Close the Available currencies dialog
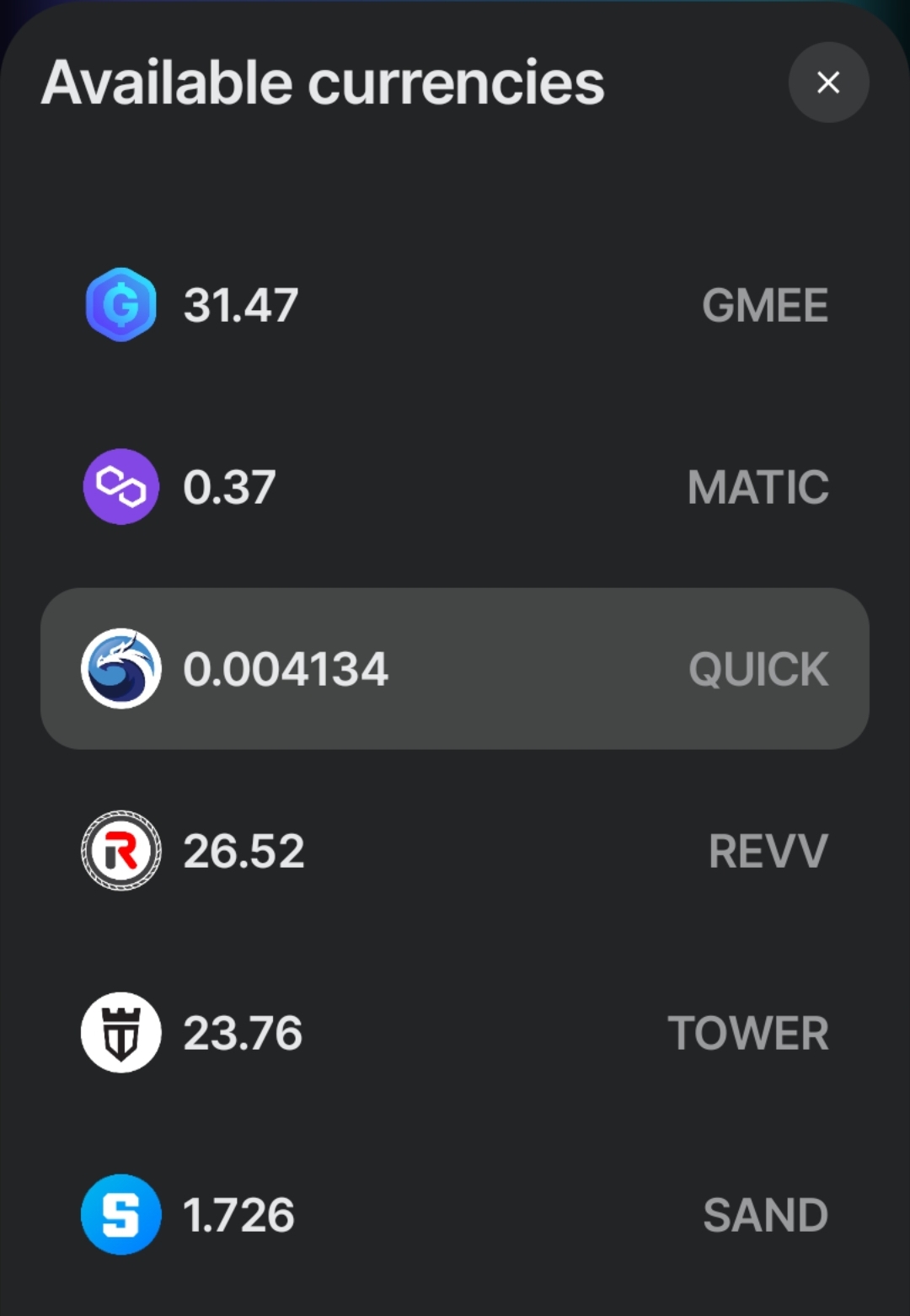 [x=828, y=83]
